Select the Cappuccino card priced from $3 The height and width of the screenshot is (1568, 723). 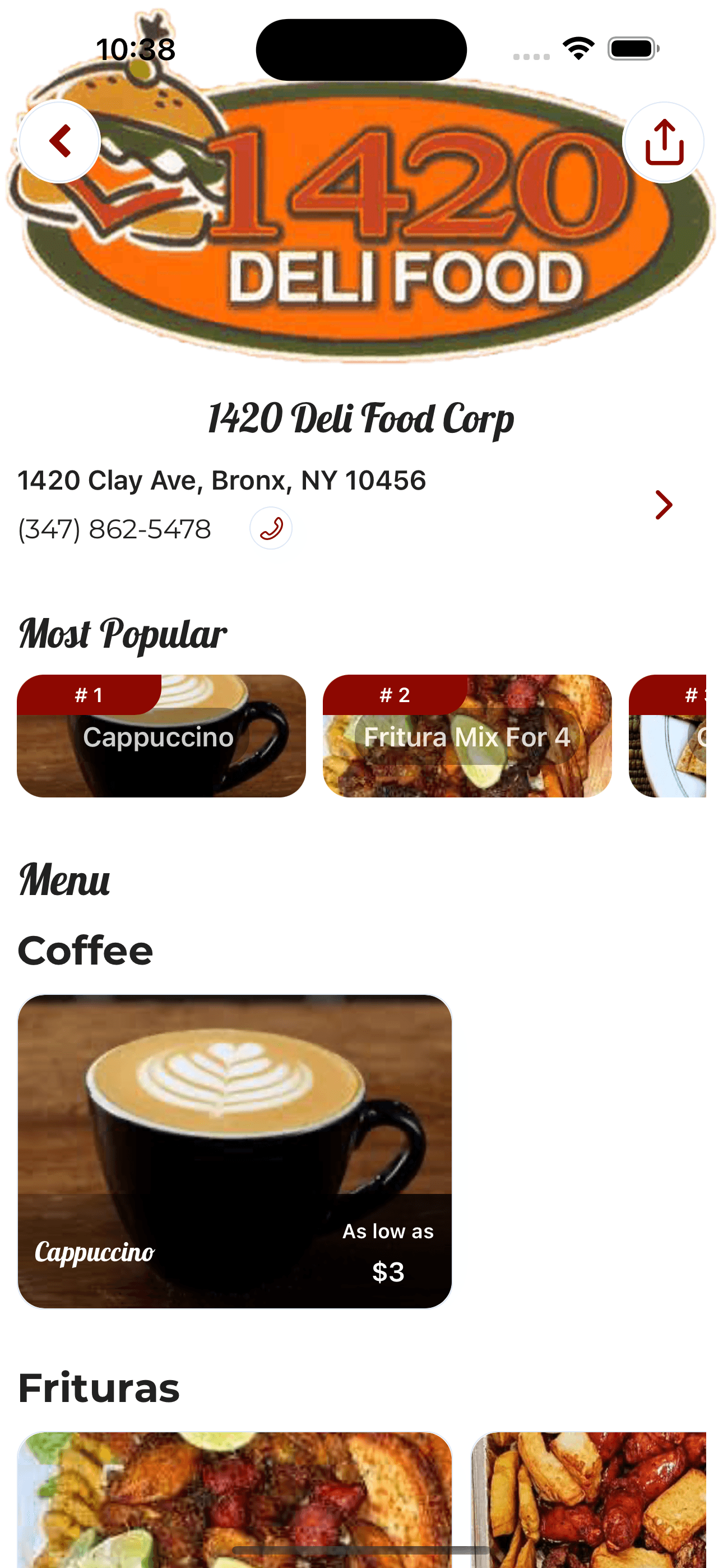(x=235, y=1150)
